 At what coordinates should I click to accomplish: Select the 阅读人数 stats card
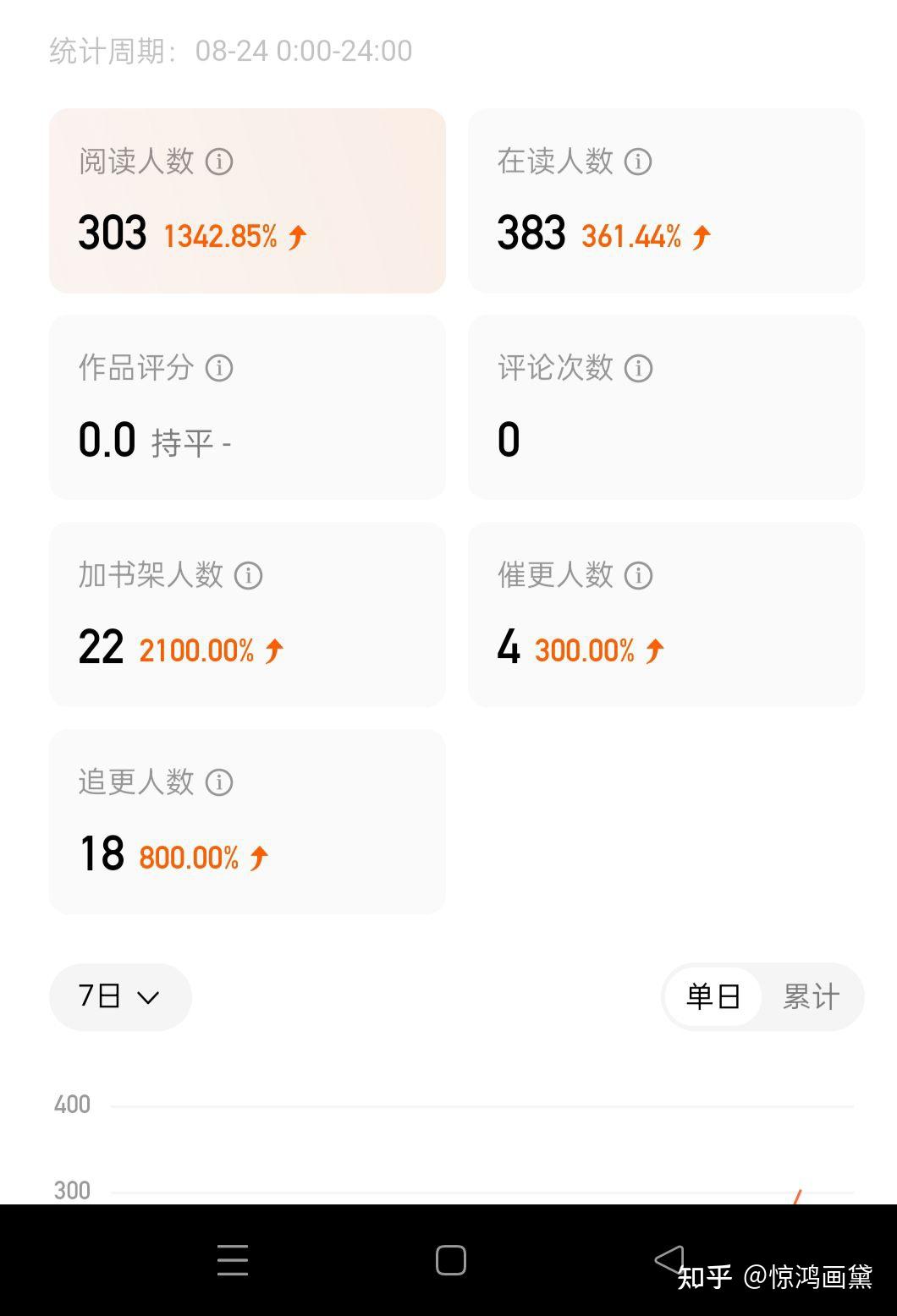click(247, 200)
